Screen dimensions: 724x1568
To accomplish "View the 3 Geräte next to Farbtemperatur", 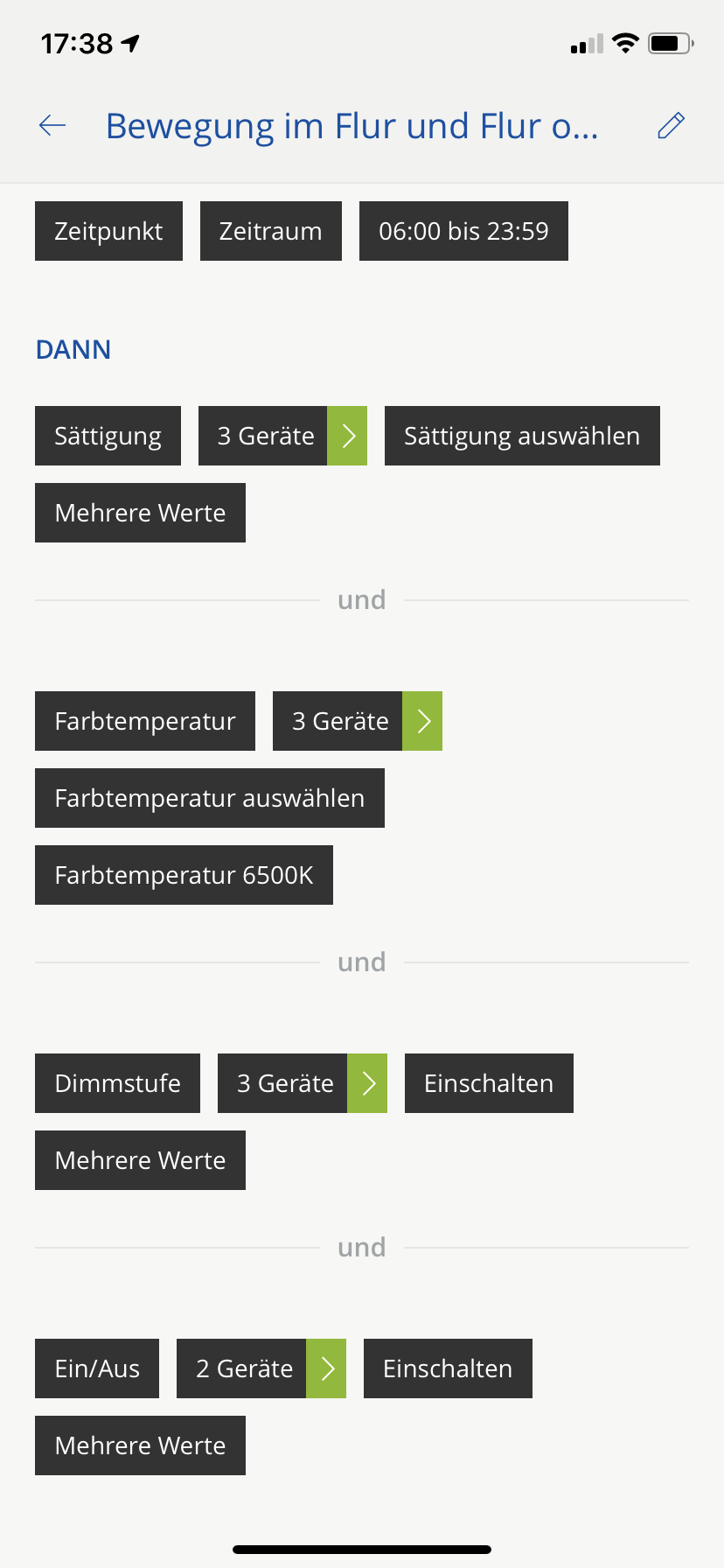I will click(x=357, y=721).
